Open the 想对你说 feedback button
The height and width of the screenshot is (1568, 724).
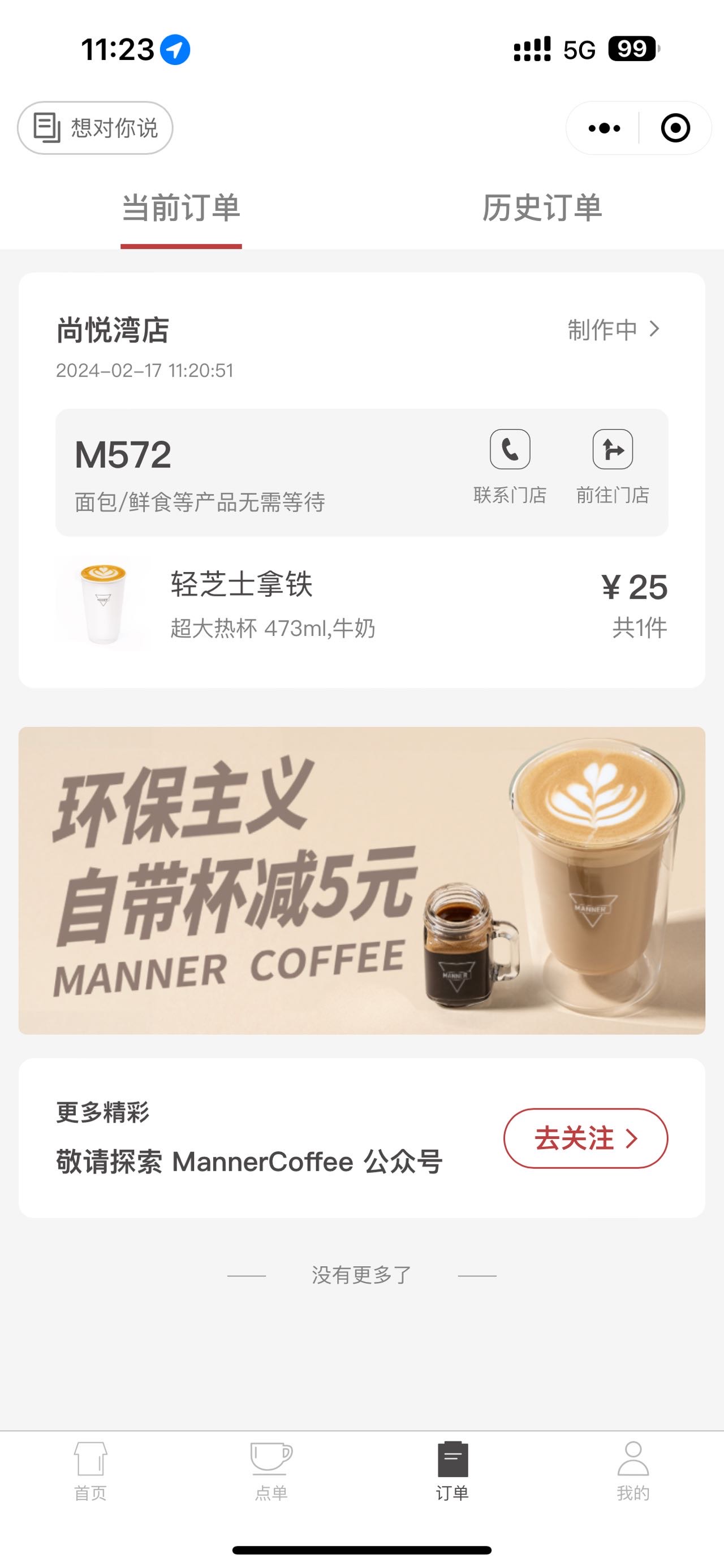coord(95,128)
